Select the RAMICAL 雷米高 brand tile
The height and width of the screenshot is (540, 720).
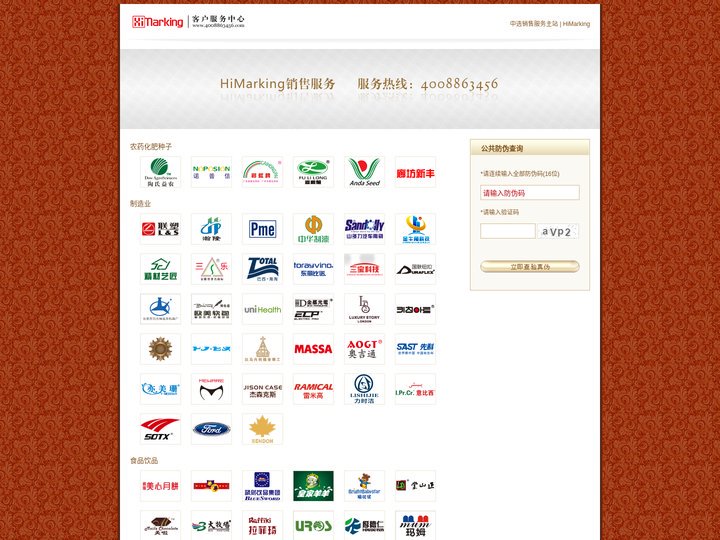pos(313,389)
